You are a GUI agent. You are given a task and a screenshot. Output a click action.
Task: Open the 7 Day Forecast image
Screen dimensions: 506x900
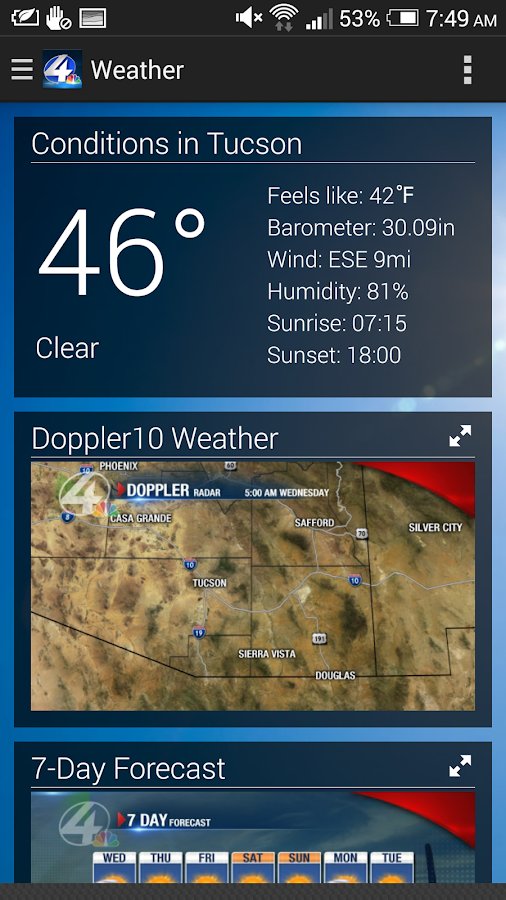(x=253, y=837)
